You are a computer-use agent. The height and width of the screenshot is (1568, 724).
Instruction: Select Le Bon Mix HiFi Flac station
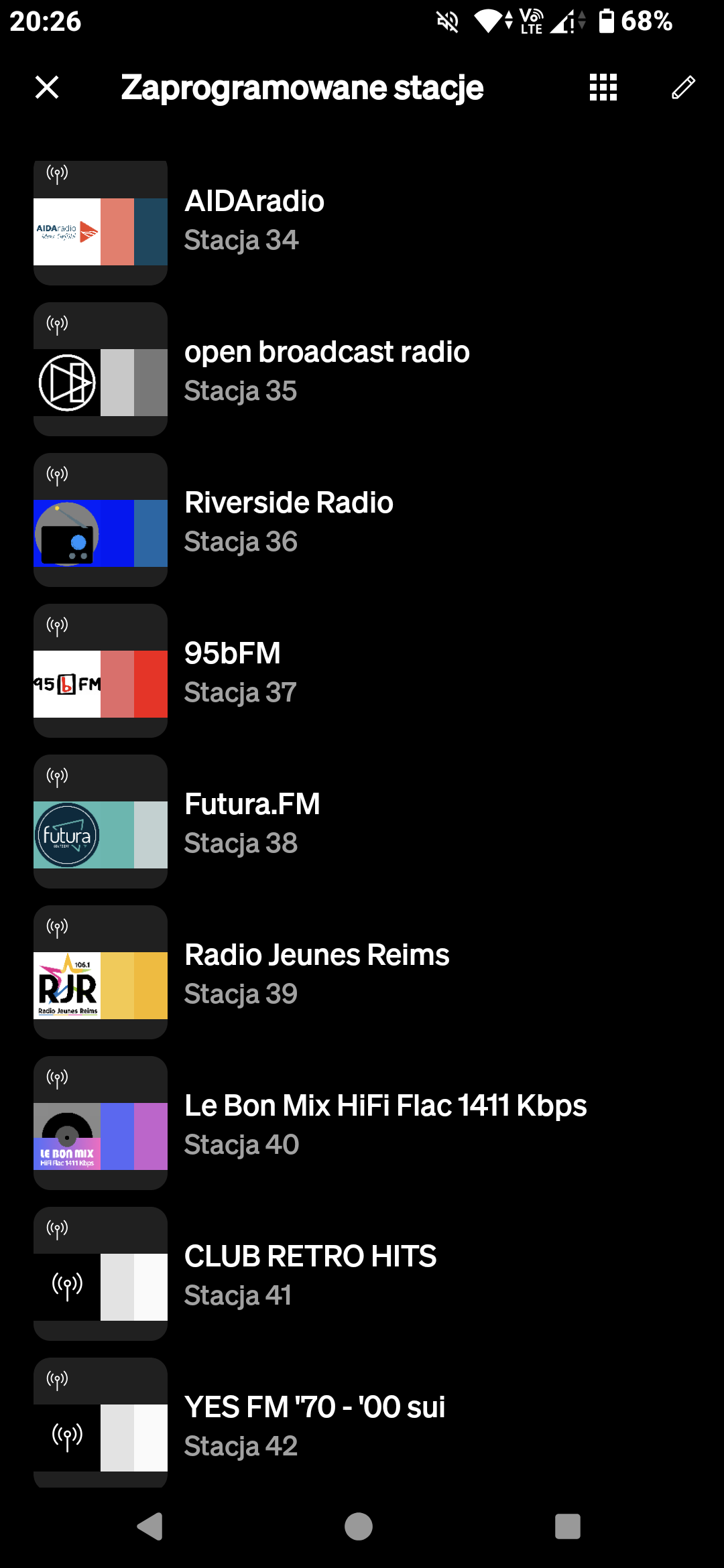[385, 1124]
